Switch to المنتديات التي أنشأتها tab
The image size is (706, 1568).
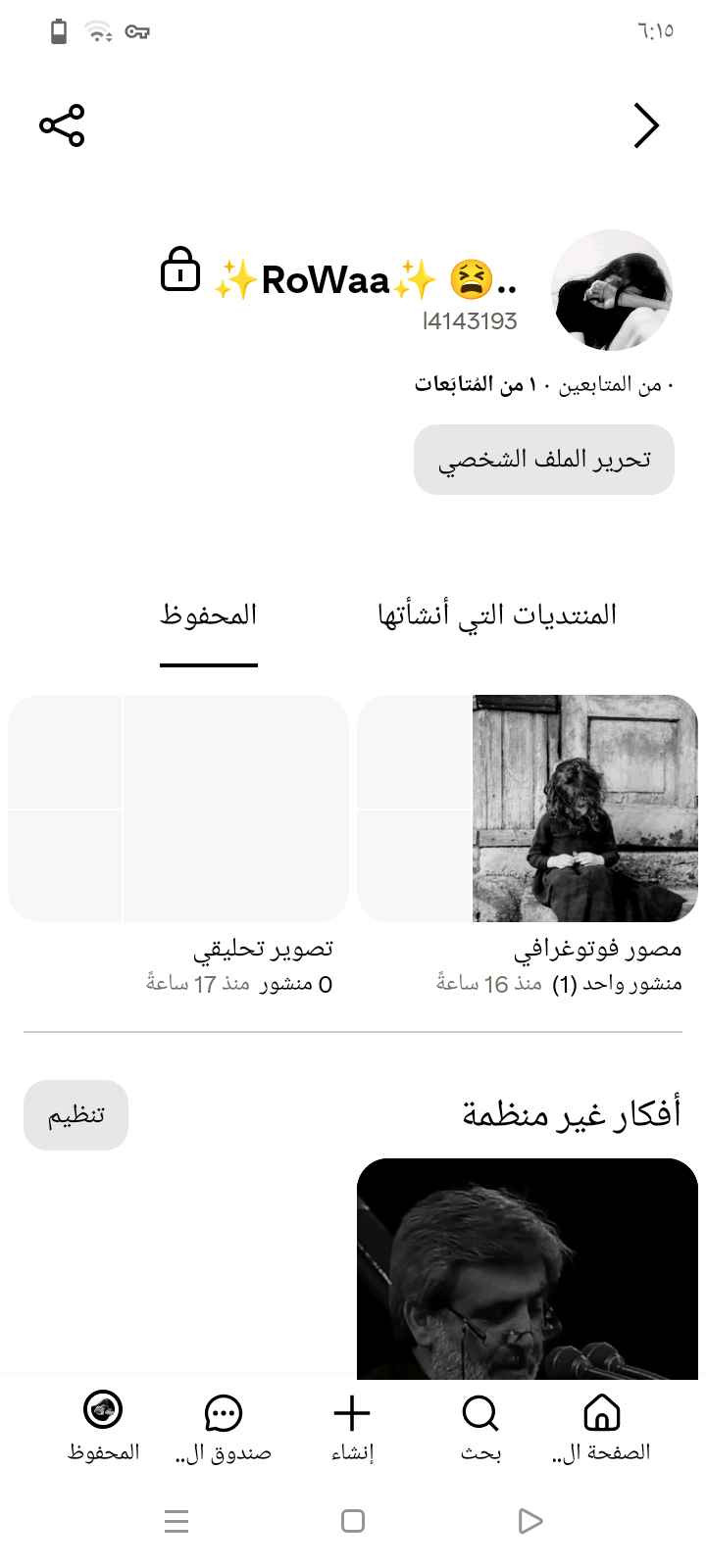click(497, 614)
